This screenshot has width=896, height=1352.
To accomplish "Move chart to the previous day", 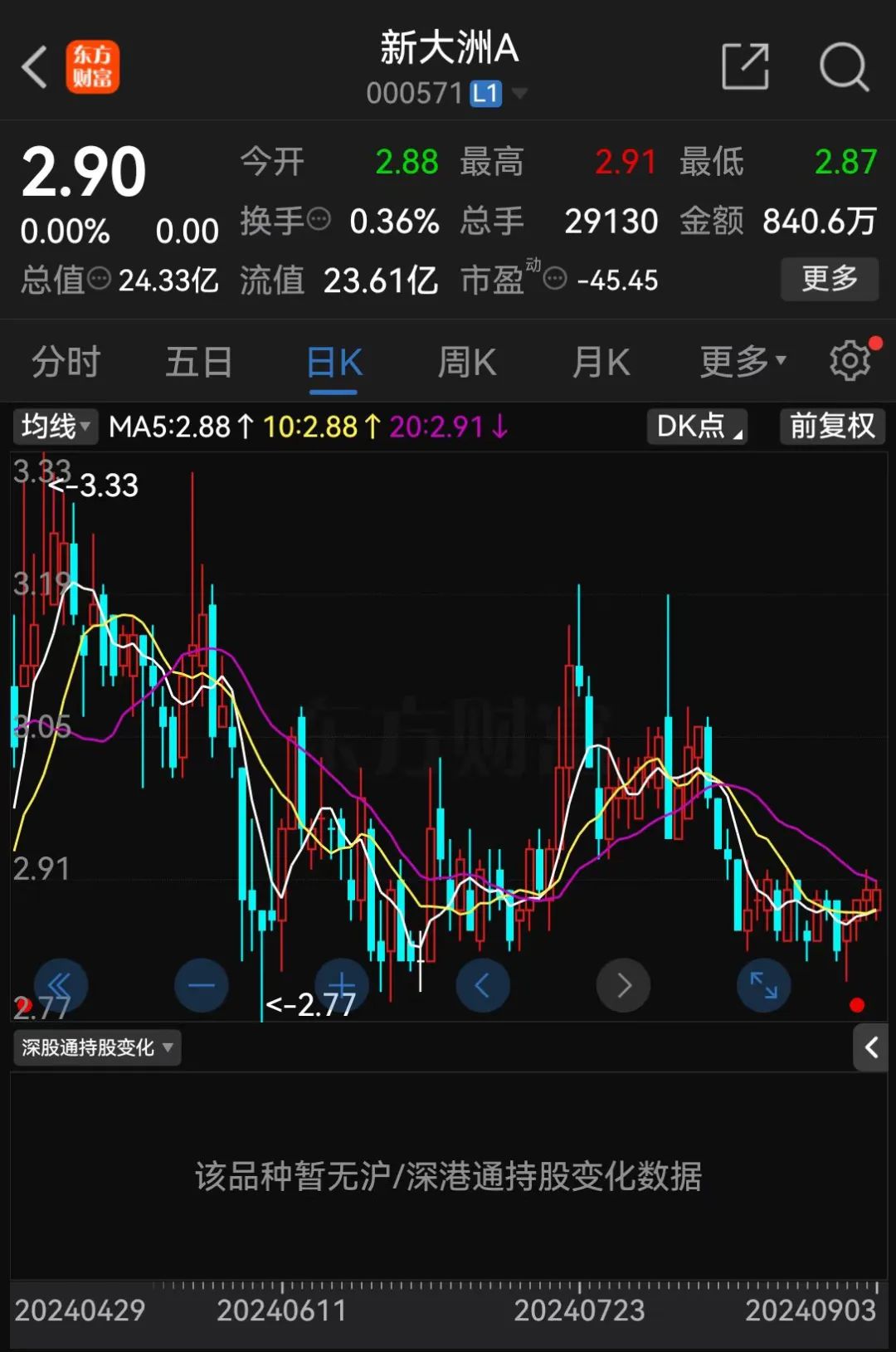I will coord(482,985).
